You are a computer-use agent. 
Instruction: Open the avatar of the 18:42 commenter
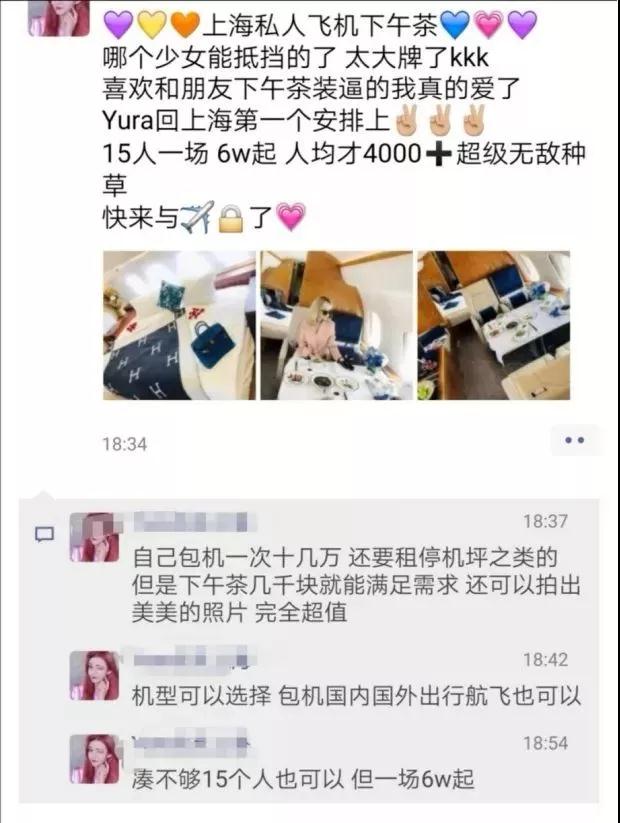(94, 675)
